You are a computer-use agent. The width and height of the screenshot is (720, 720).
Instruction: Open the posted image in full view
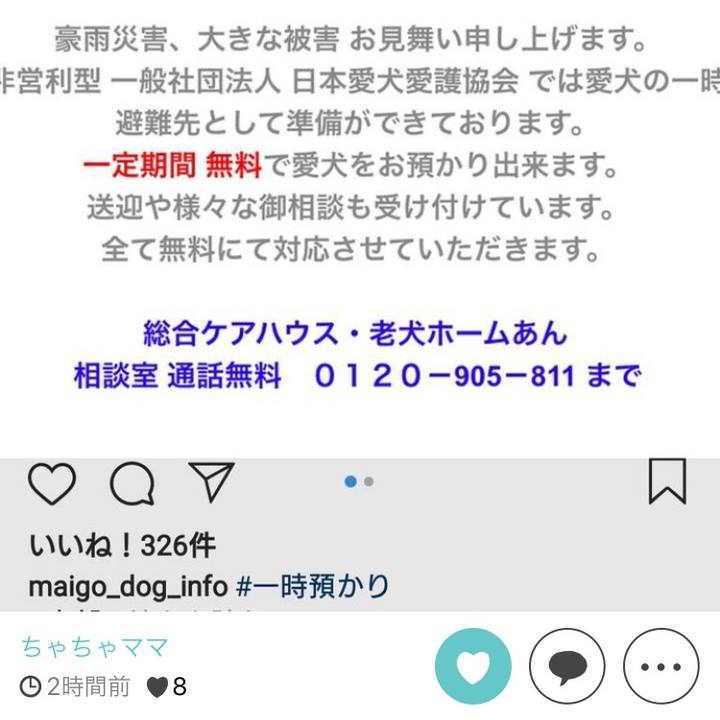click(x=360, y=300)
